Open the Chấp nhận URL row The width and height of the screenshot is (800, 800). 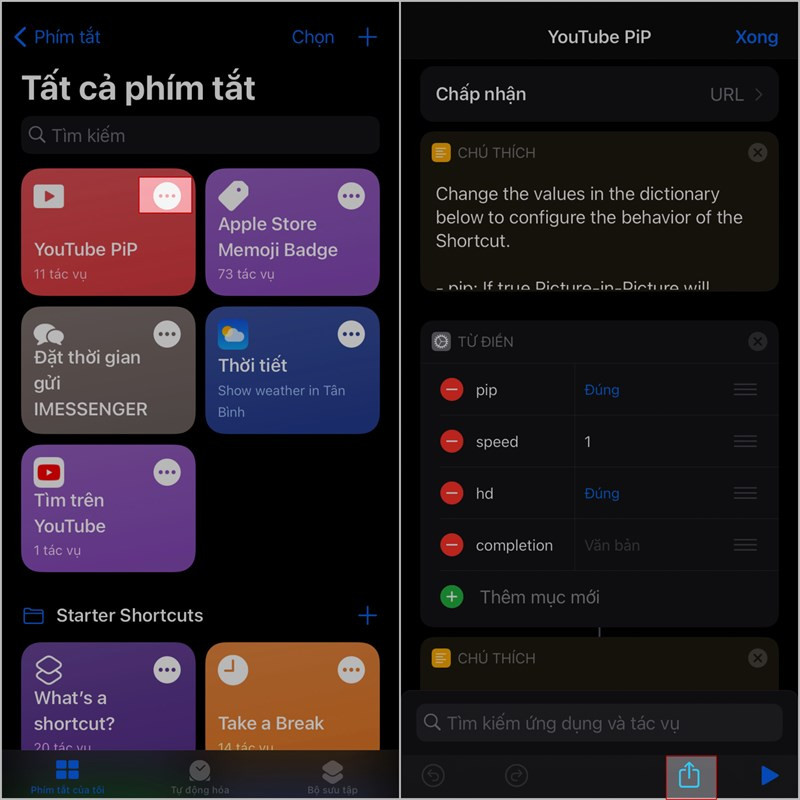tap(599, 95)
